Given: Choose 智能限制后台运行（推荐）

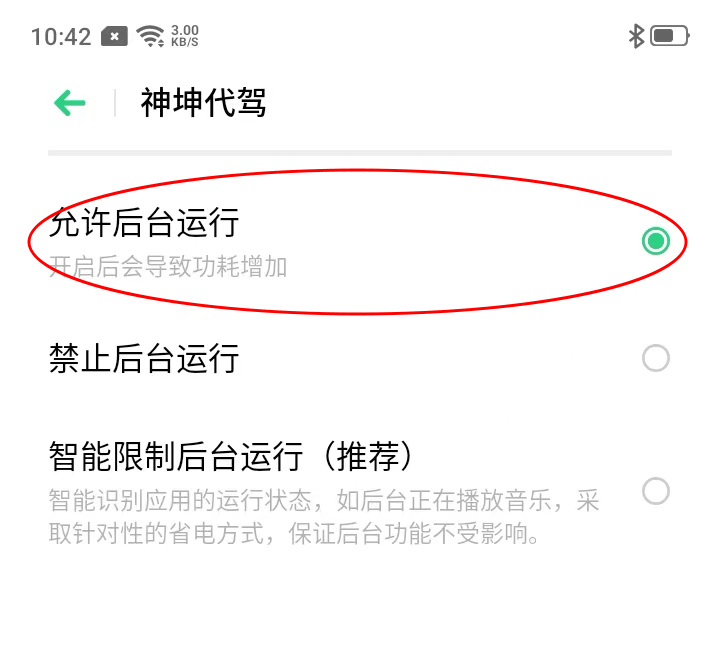Looking at the screenshot, I should (655, 491).
